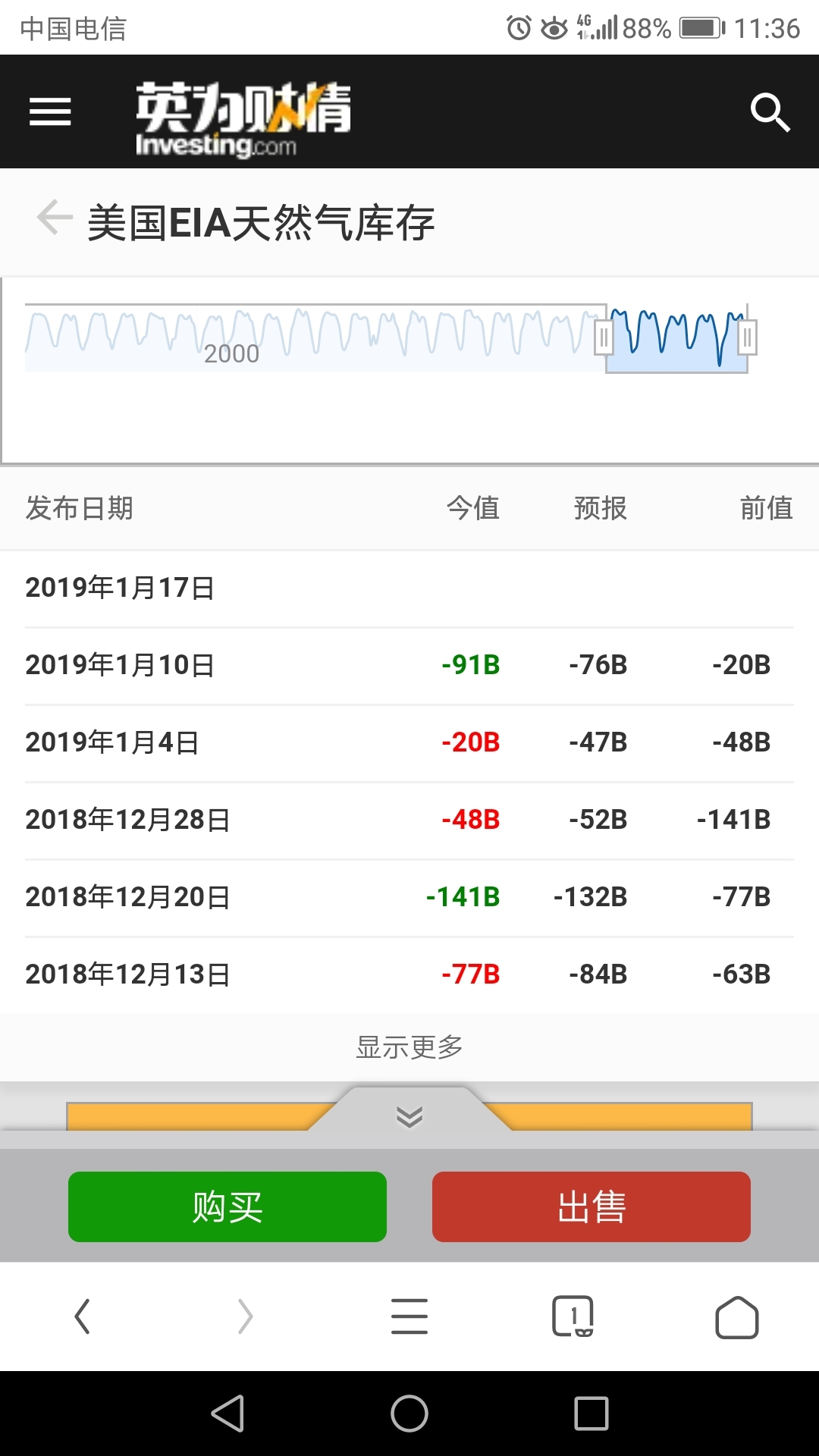Screen dimensions: 819x1456
Task: Tap the left chart range handle
Action: [x=604, y=337]
